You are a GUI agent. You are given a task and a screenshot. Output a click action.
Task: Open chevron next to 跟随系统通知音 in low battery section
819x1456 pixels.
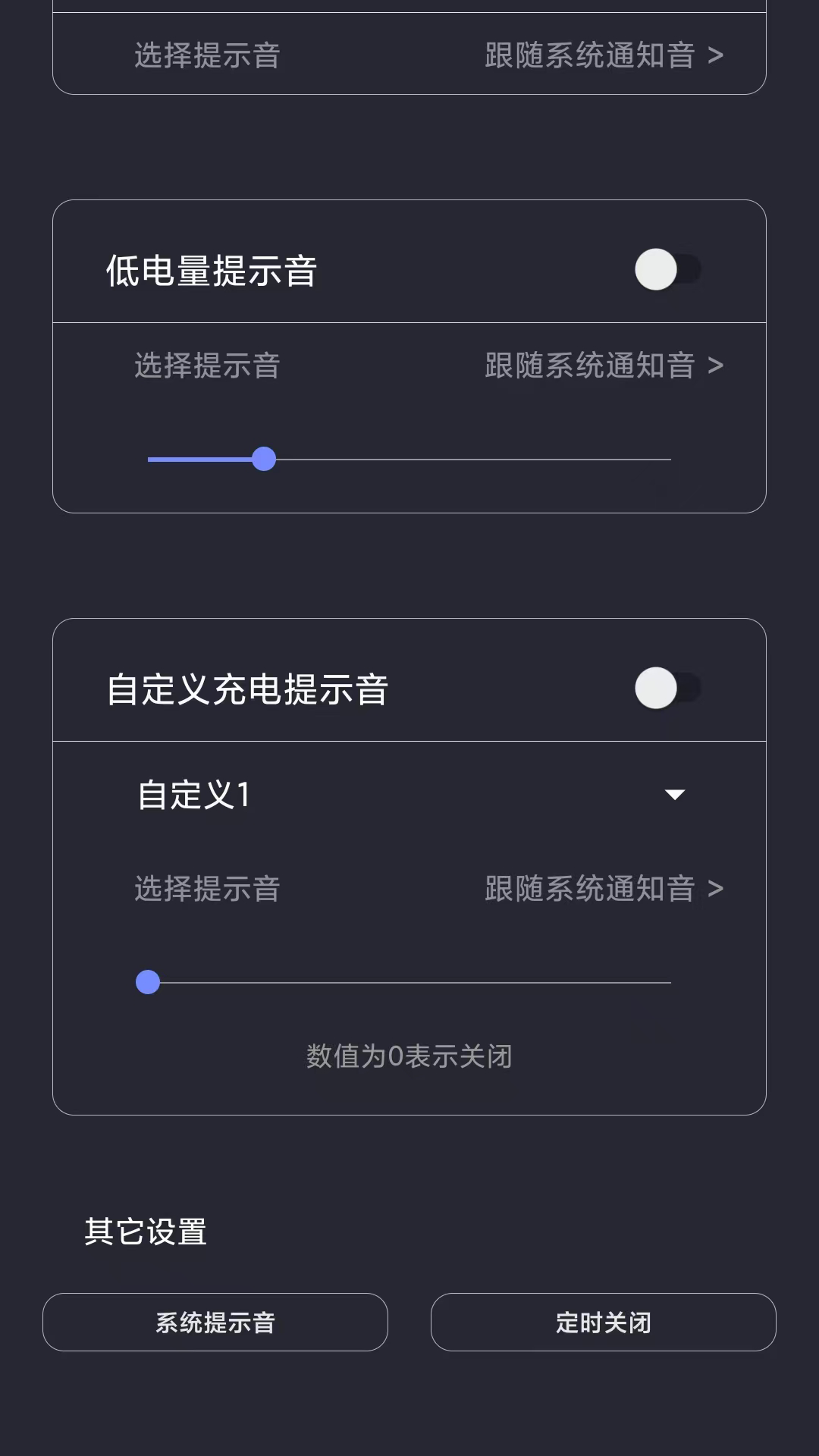pyautogui.click(x=717, y=365)
